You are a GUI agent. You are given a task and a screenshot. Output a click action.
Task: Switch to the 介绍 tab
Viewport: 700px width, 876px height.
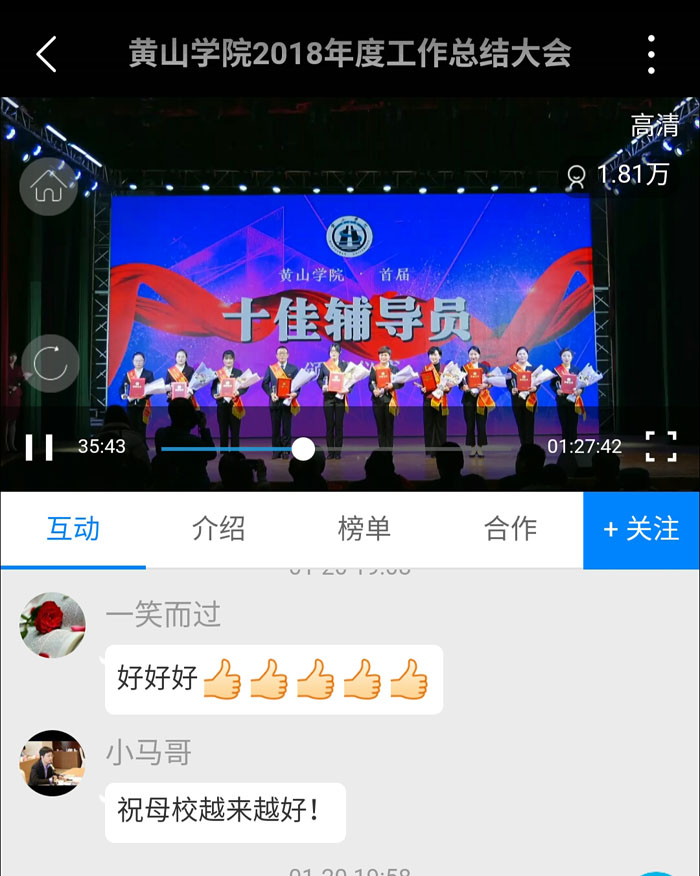pyautogui.click(x=218, y=529)
